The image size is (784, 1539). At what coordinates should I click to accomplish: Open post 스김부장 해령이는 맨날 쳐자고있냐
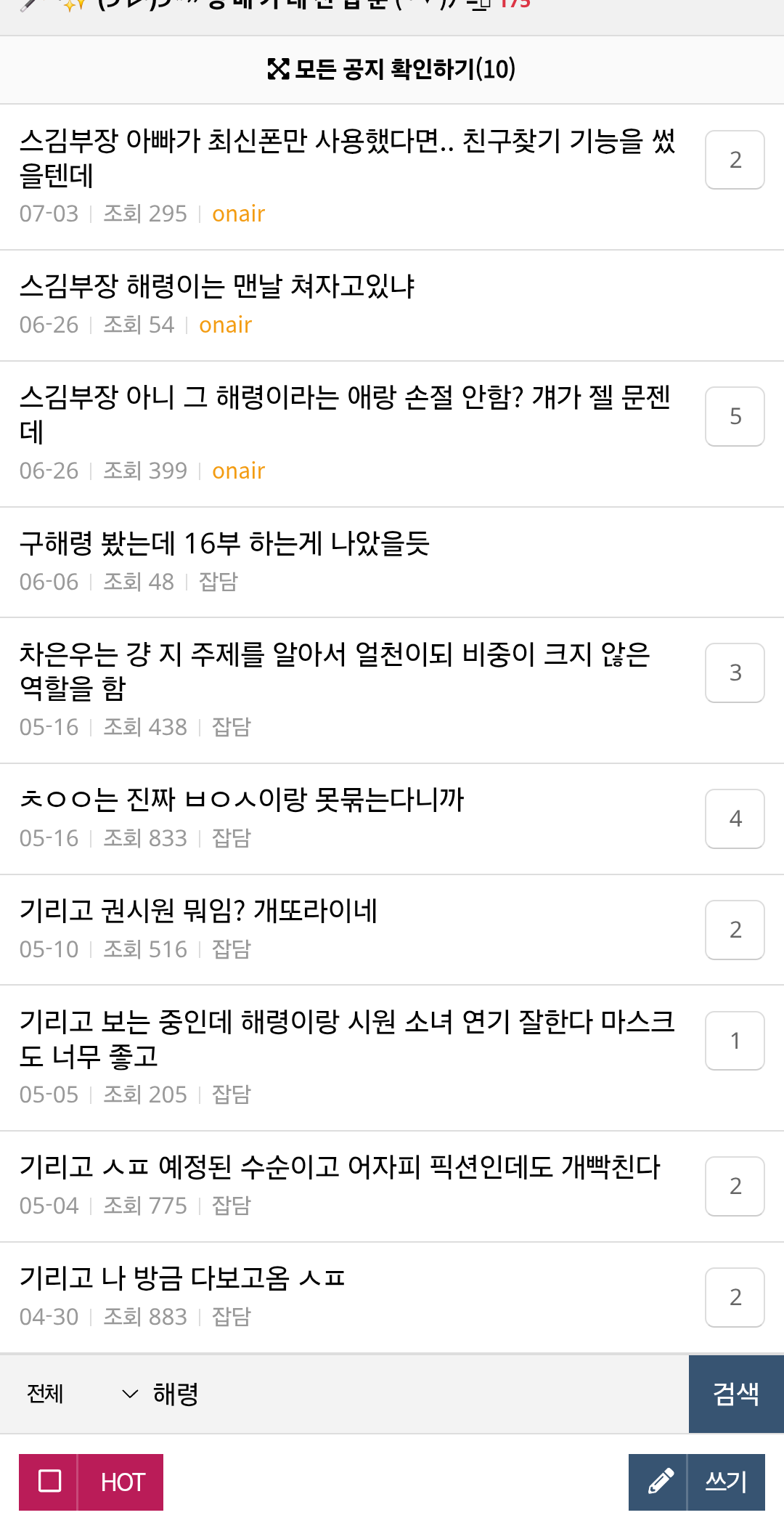pyautogui.click(x=216, y=287)
